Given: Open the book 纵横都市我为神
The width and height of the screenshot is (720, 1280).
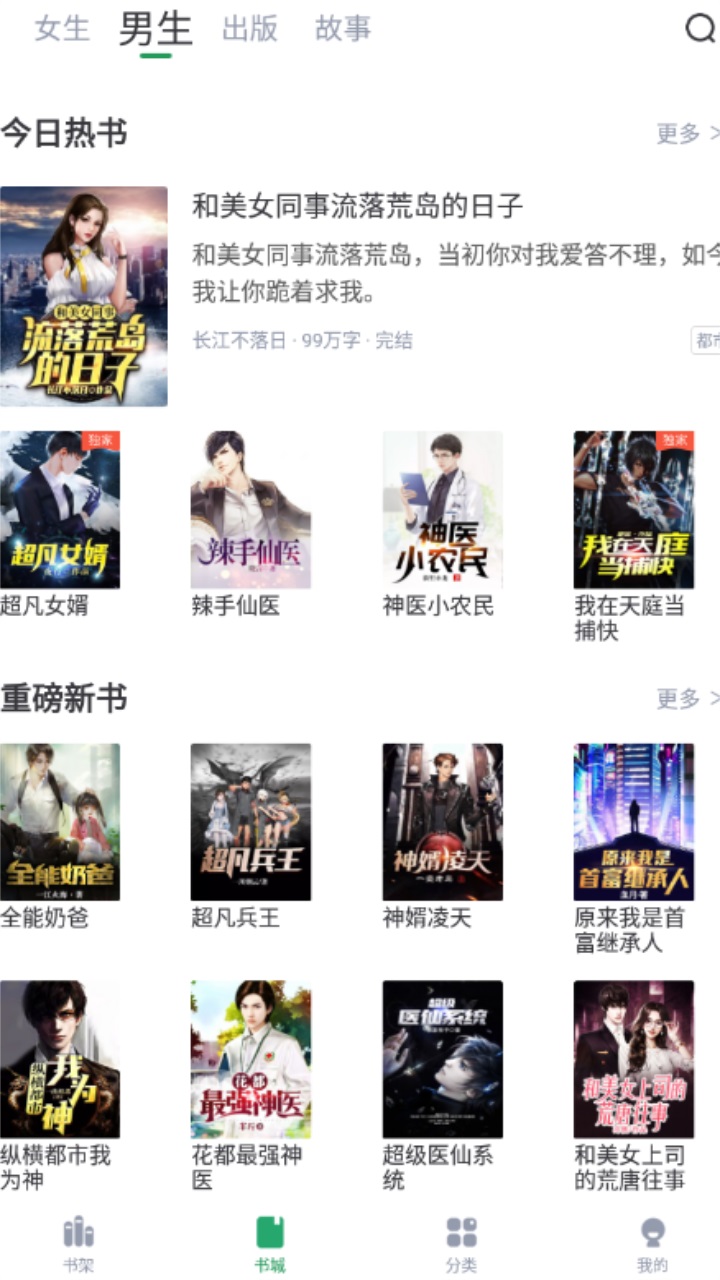Looking at the screenshot, I should tap(60, 1059).
